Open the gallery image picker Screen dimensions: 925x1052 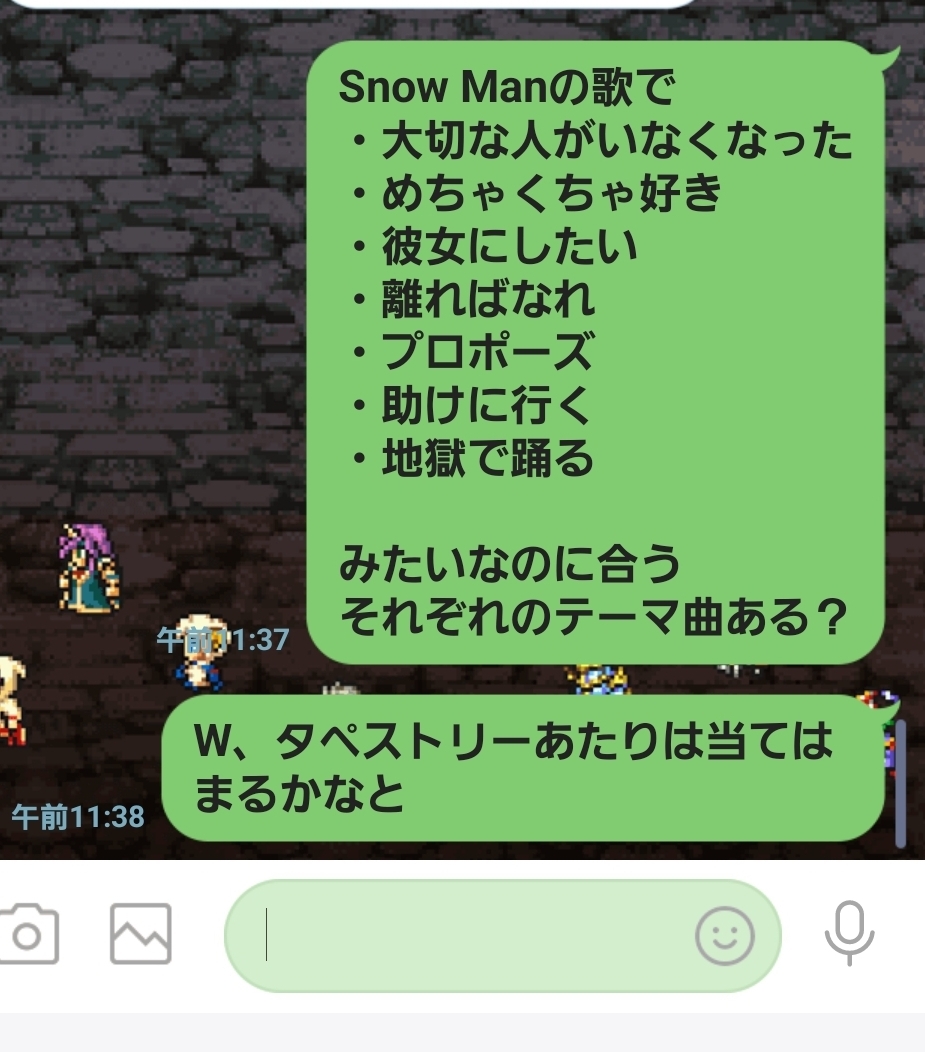(x=140, y=934)
